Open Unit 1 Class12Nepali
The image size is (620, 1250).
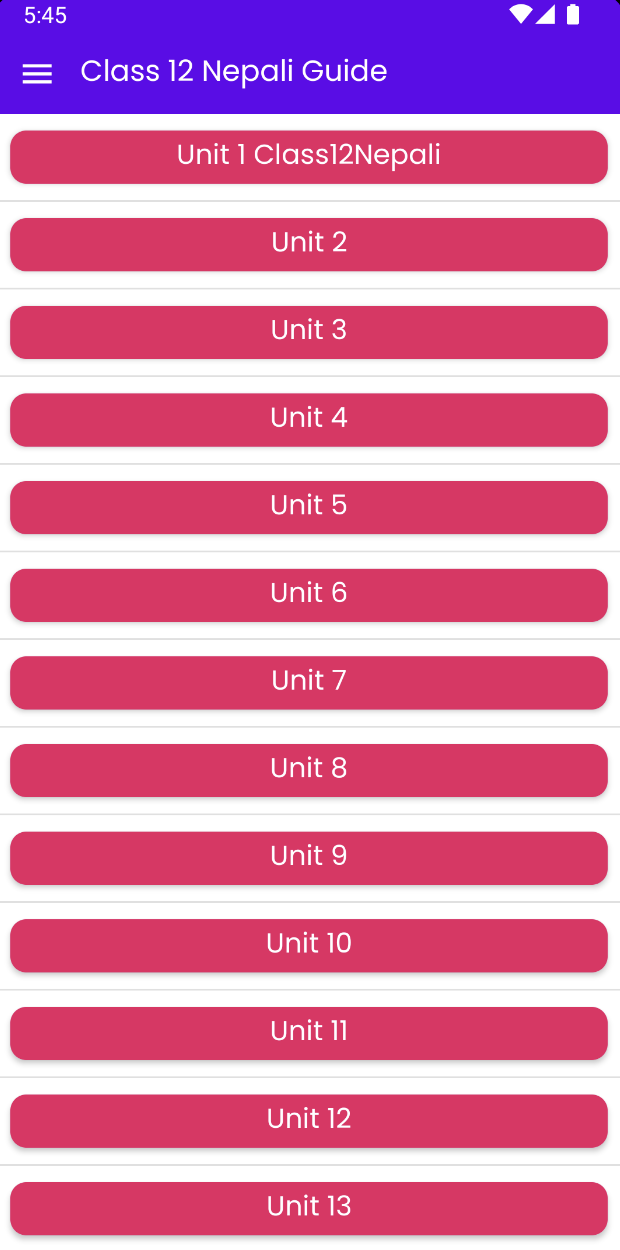click(309, 156)
